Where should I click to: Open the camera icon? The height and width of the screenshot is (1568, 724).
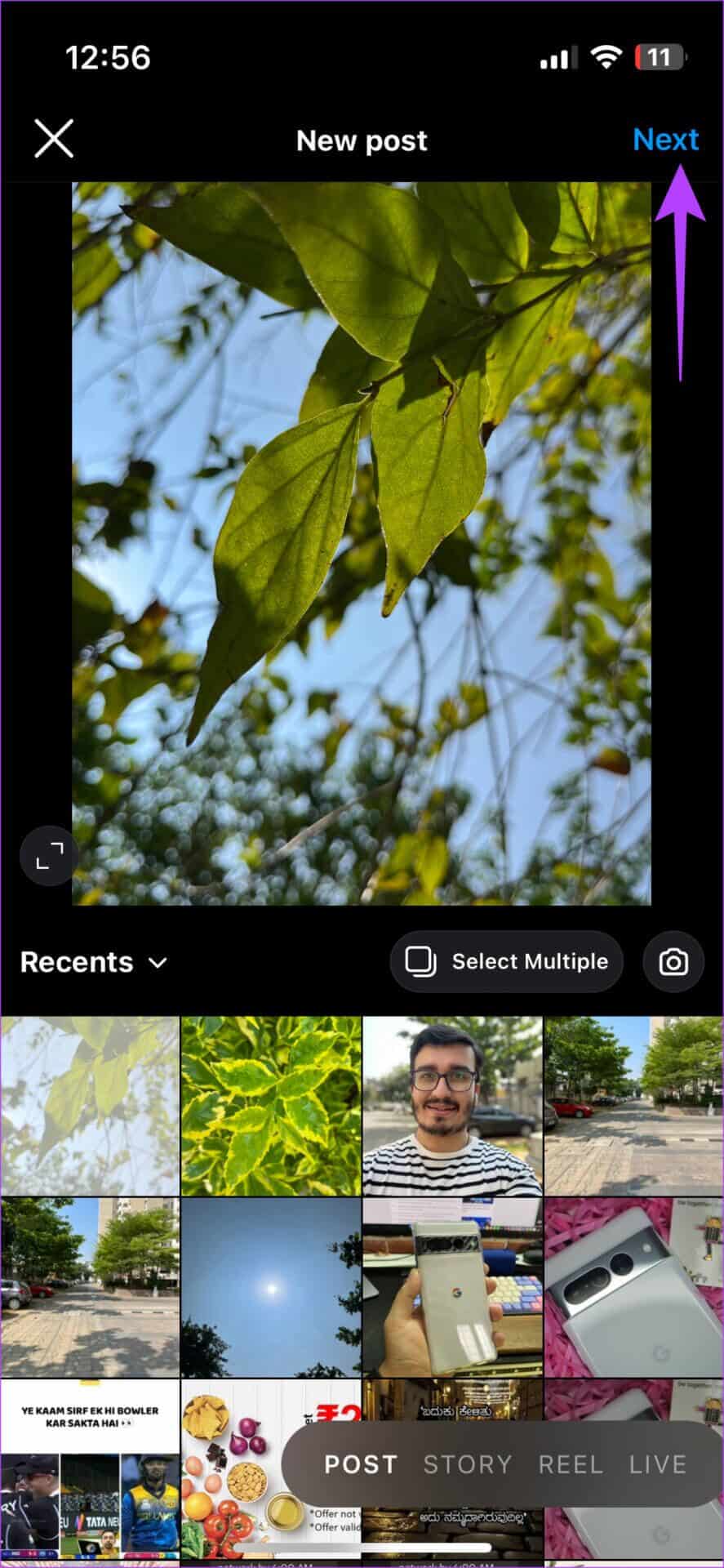673,961
